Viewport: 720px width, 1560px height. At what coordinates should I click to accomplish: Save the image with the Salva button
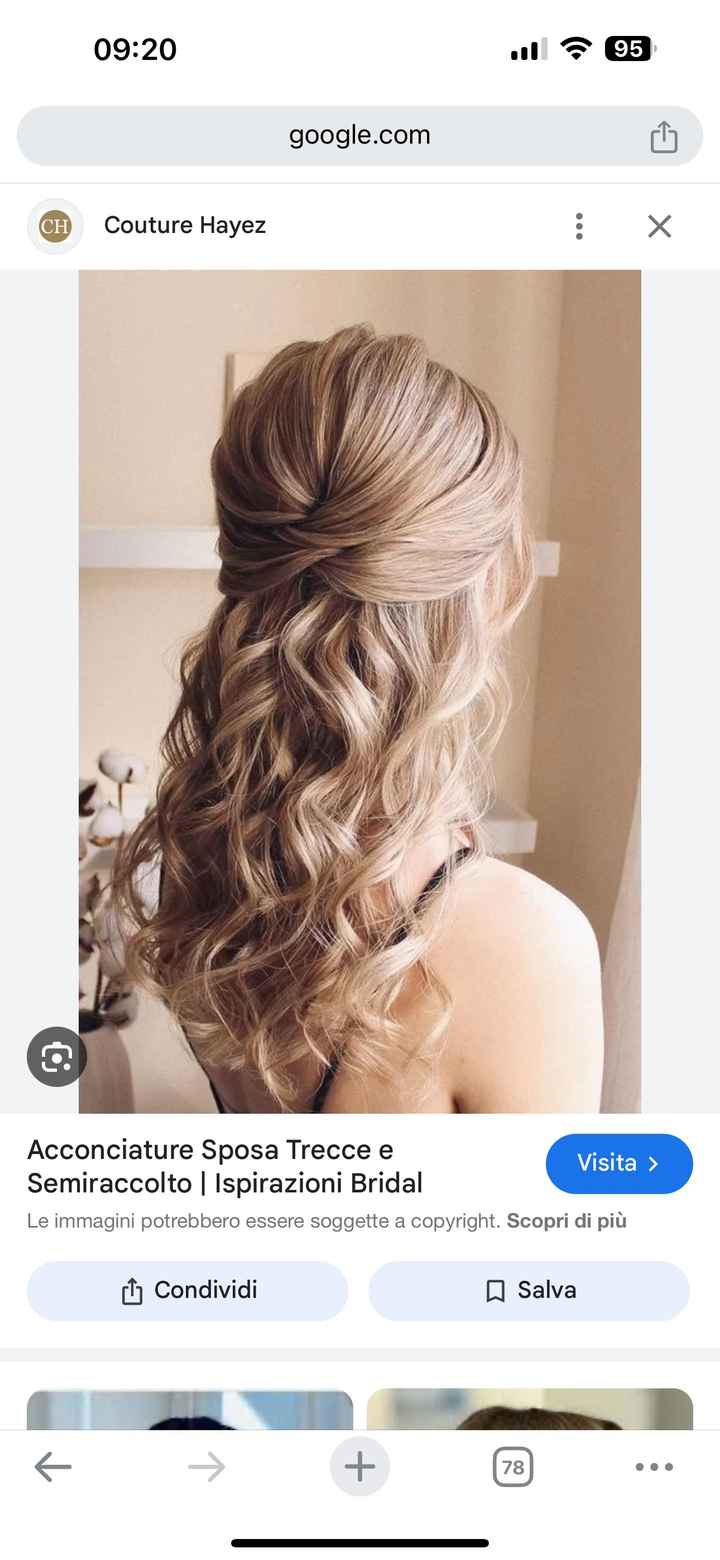tap(529, 1291)
